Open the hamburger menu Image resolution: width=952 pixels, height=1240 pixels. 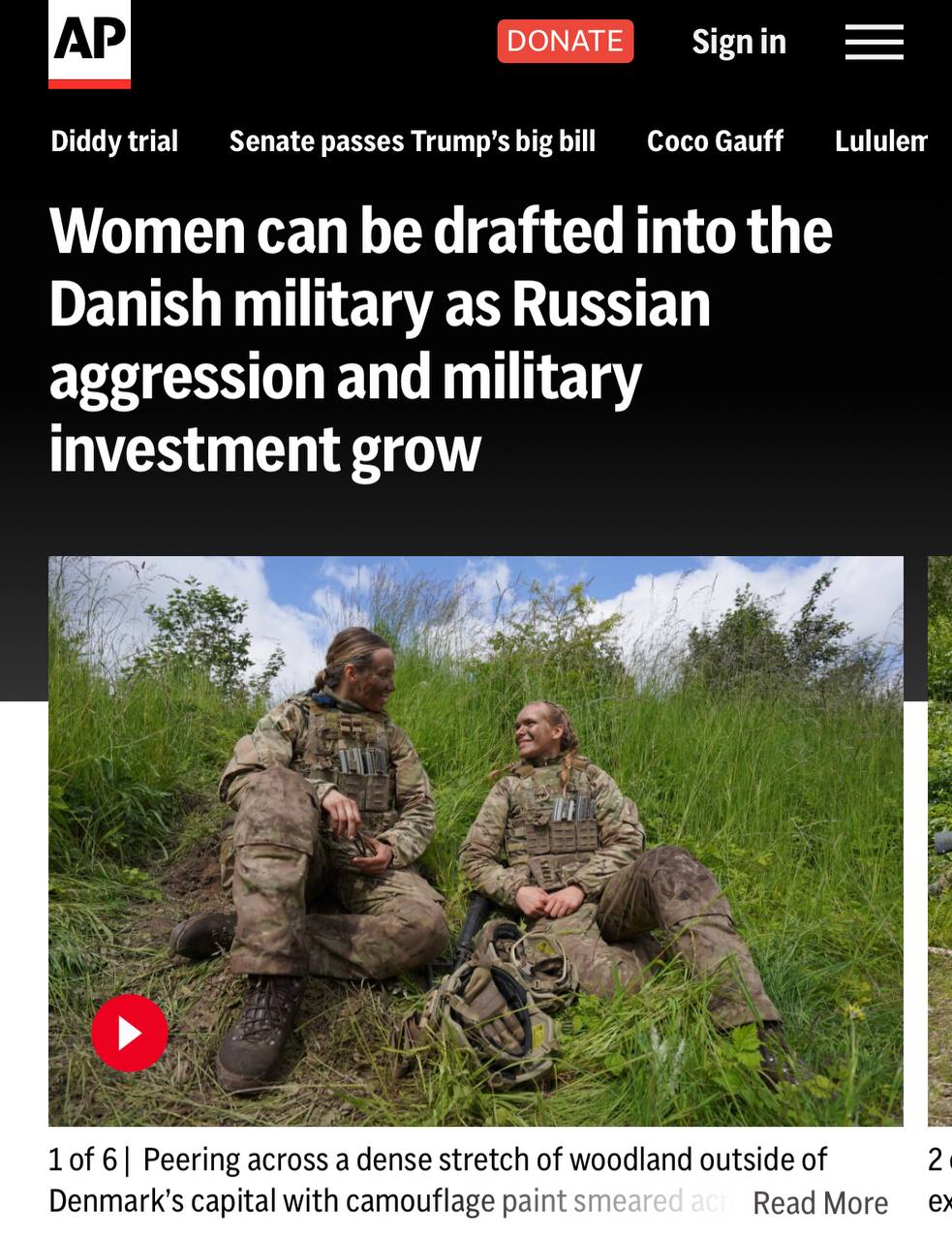pos(874,42)
